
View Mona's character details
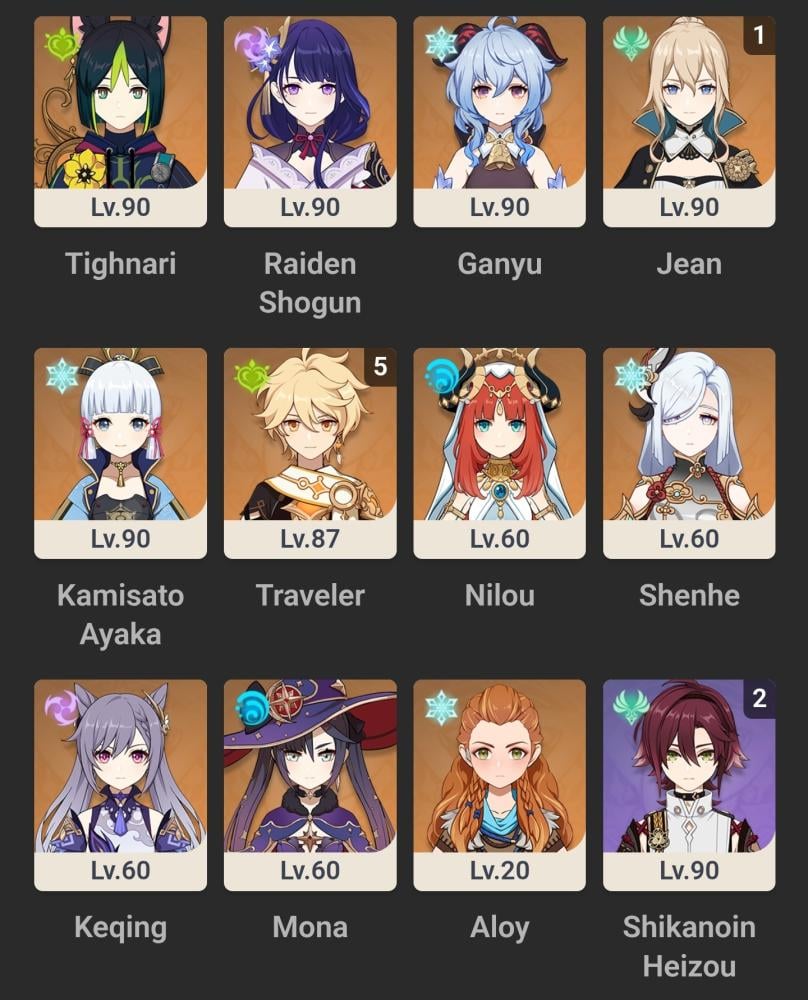point(310,784)
